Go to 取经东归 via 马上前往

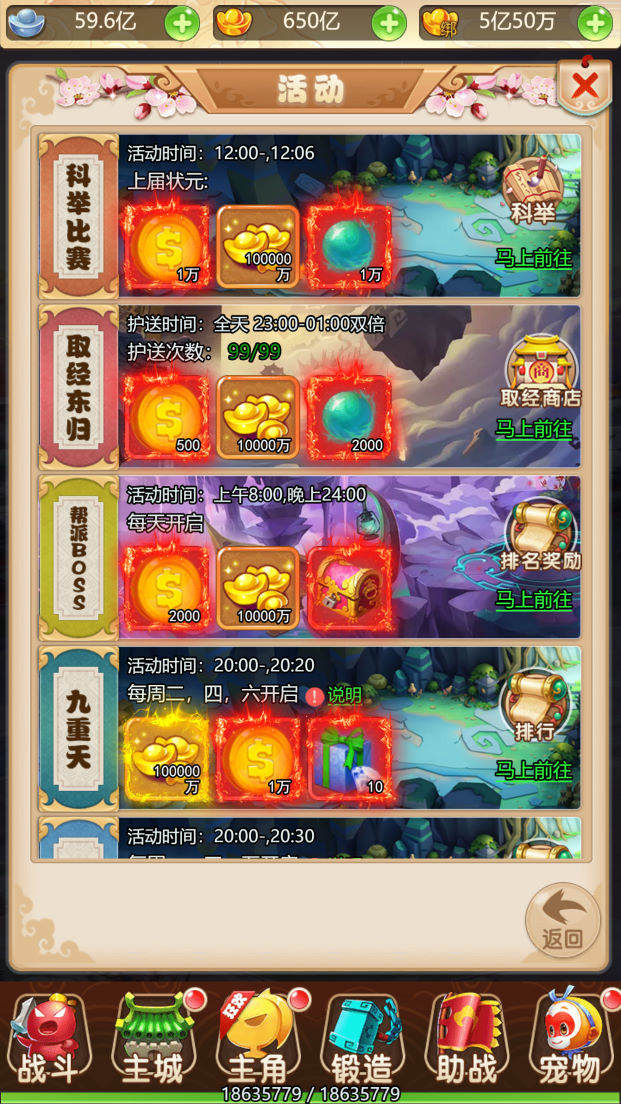(534, 429)
